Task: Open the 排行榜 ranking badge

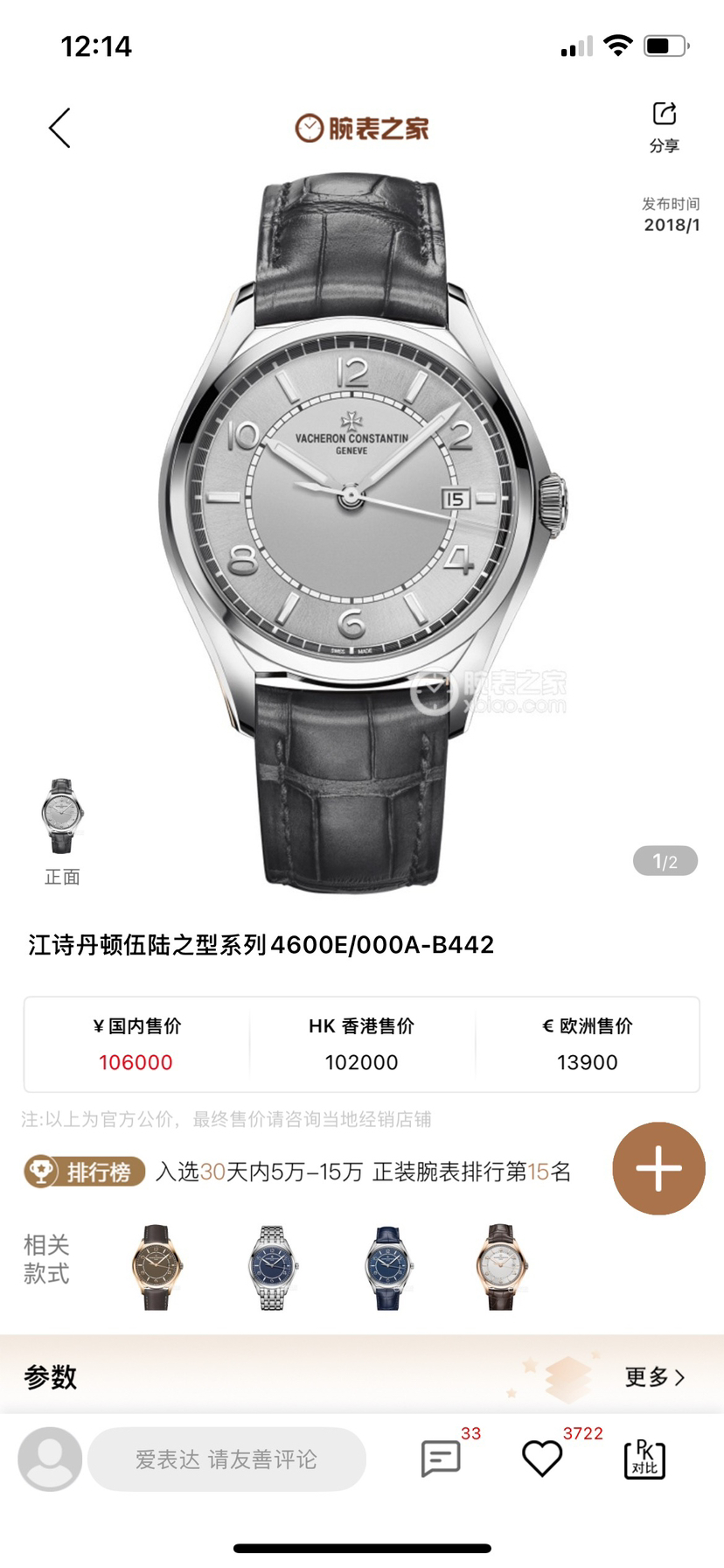Action: click(x=85, y=1172)
